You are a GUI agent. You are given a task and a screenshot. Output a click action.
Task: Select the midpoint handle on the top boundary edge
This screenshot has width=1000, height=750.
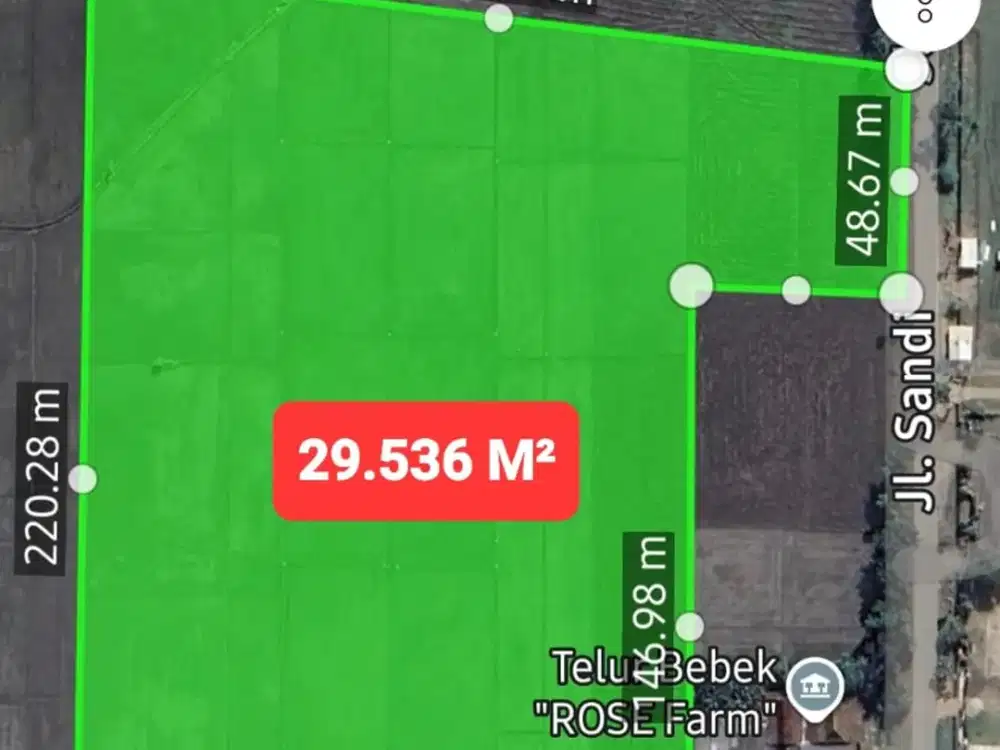click(499, 18)
